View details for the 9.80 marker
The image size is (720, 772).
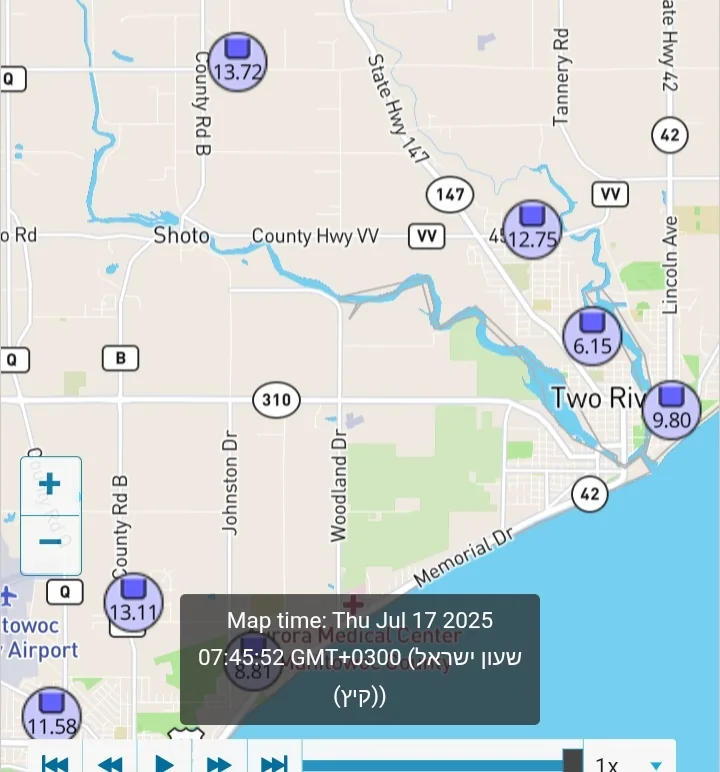click(671, 409)
